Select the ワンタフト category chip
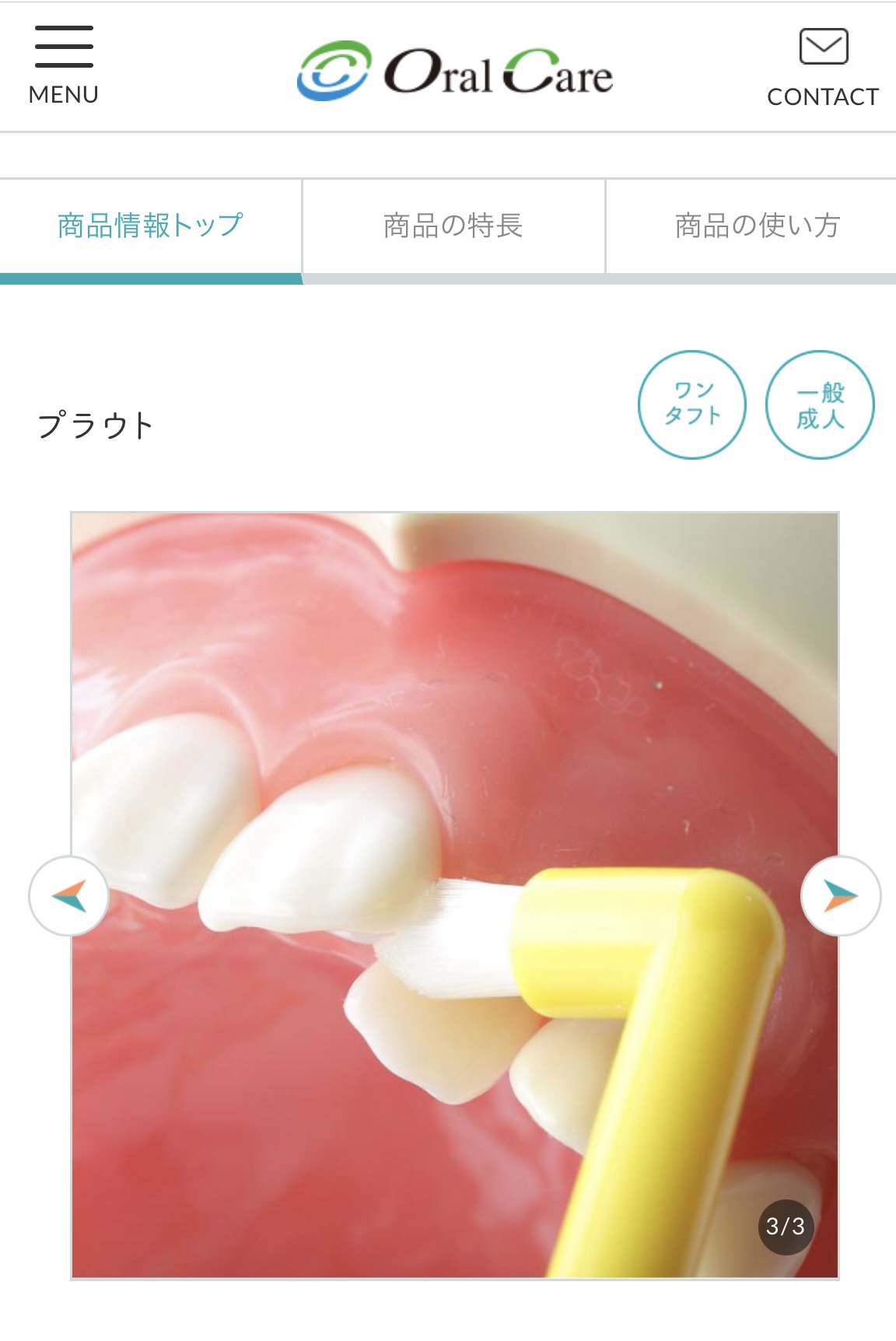This screenshot has height=1341, width=896. (692, 404)
